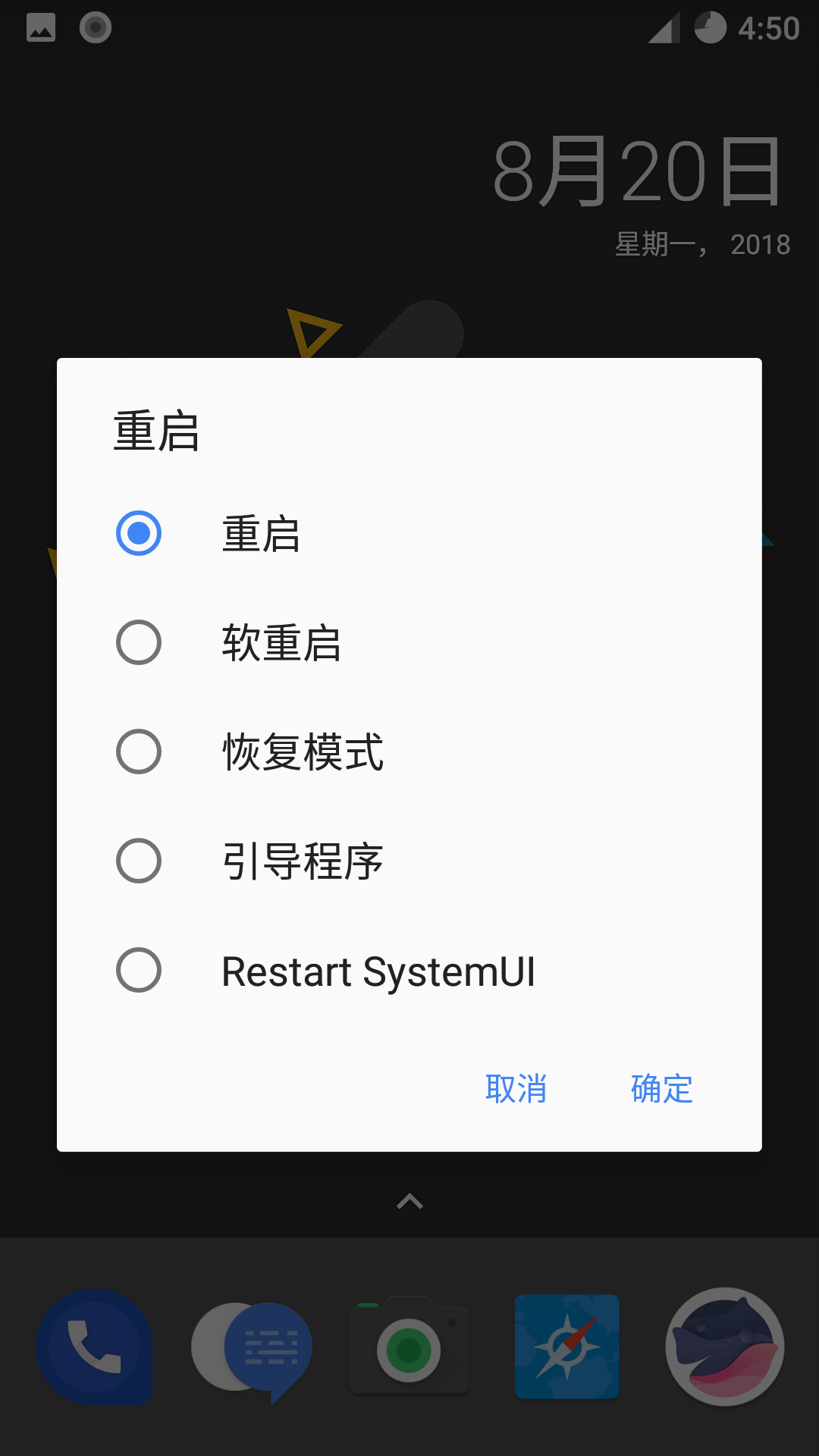Choose the 软重启 option

[x=139, y=642]
